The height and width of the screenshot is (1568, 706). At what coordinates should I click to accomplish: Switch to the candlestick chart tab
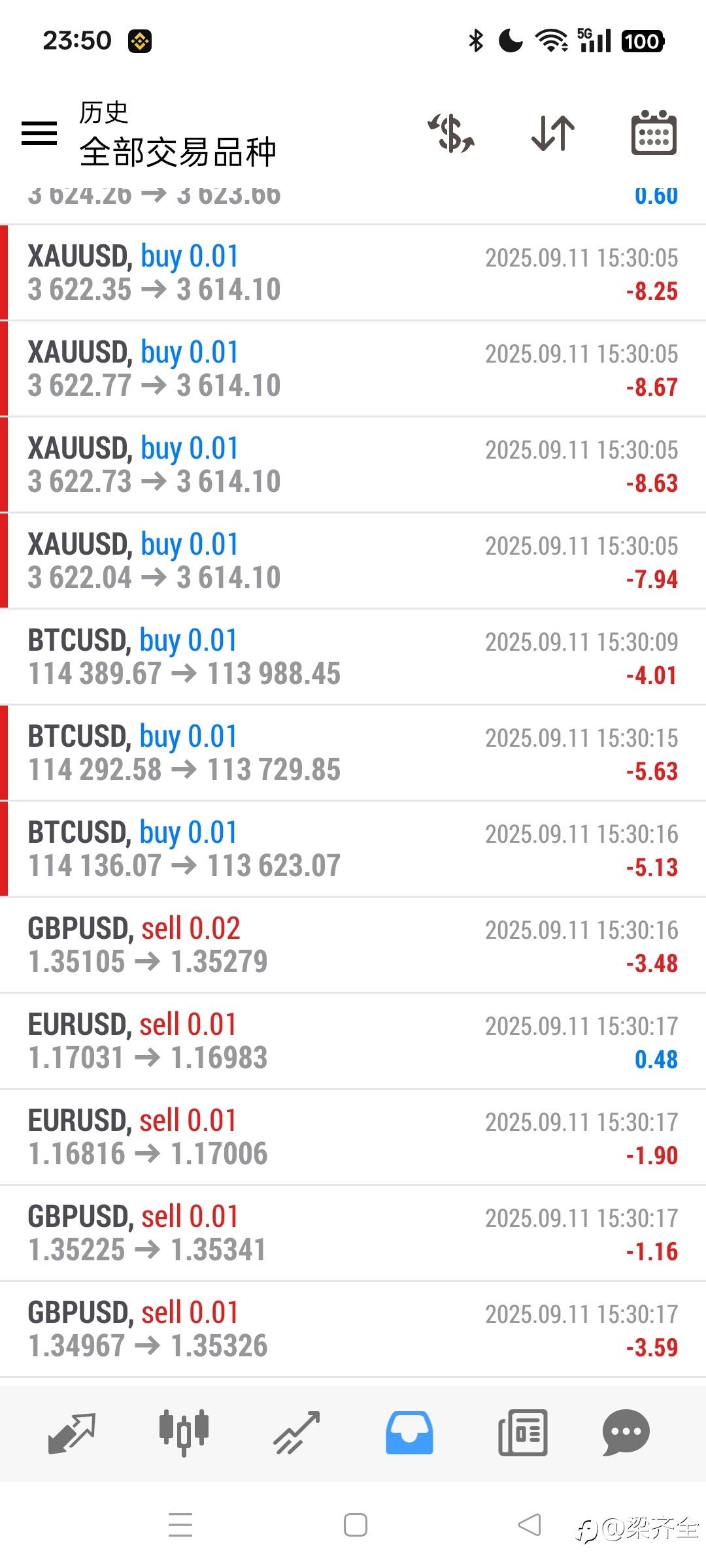(184, 1433)
